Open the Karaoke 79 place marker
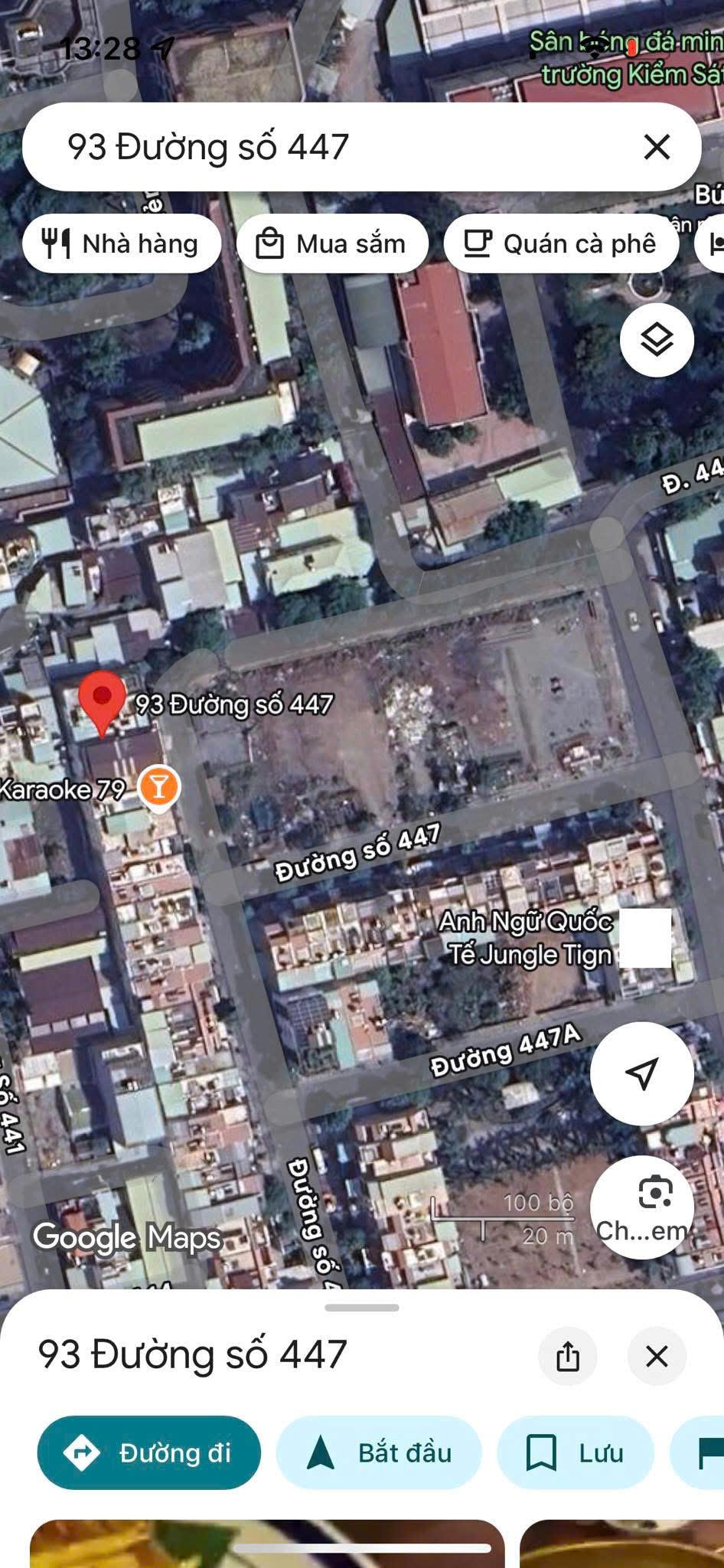 pyautogui.click(x=159, y=787)
